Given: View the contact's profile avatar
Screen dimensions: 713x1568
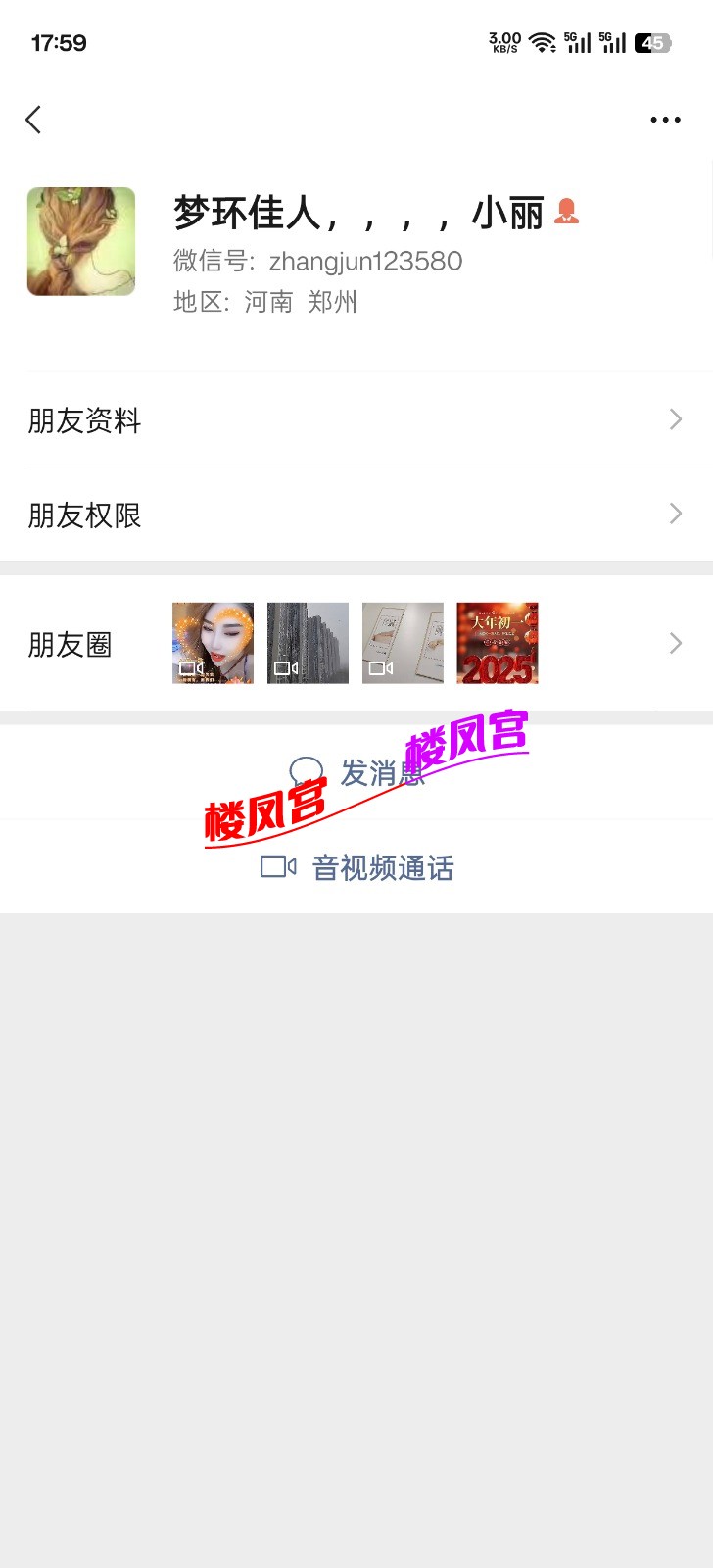Looking at the screenshot, I should pyautogui.click(x=81, y=242).
